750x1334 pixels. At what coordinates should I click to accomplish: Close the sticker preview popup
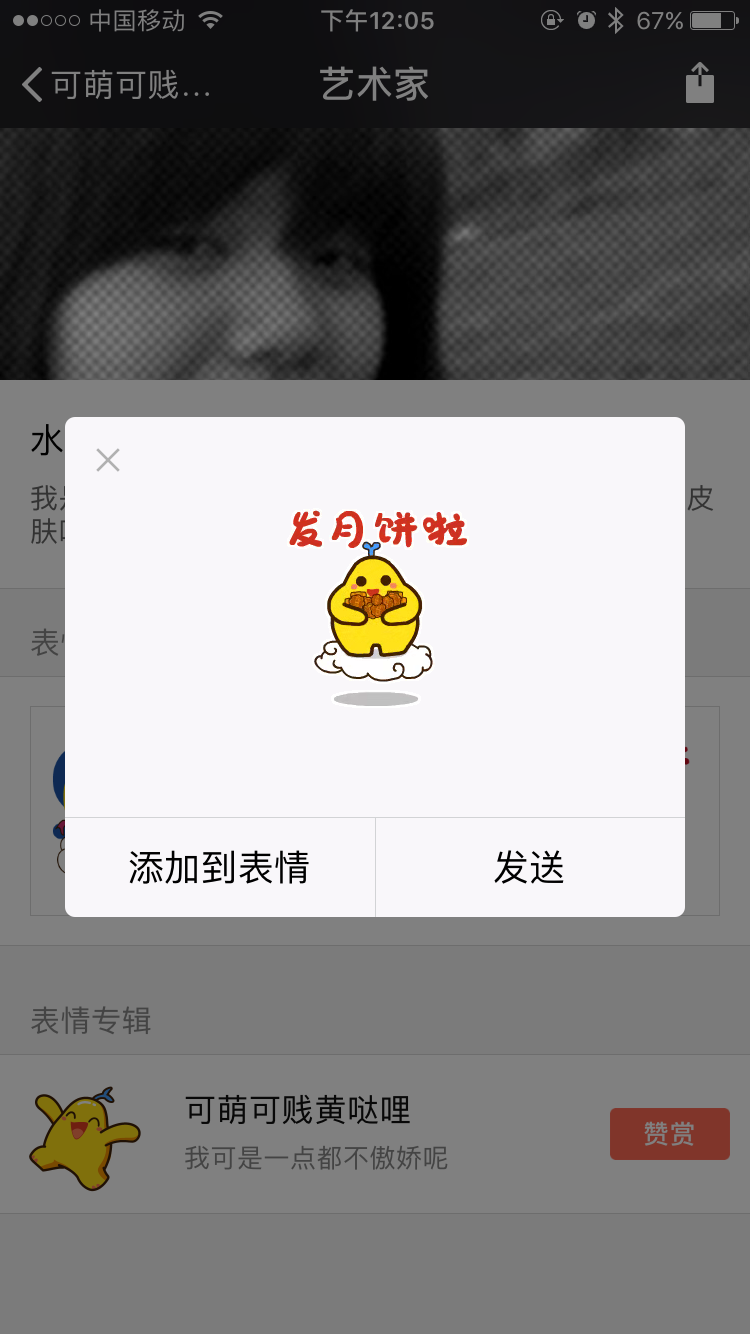click(108, 460)
